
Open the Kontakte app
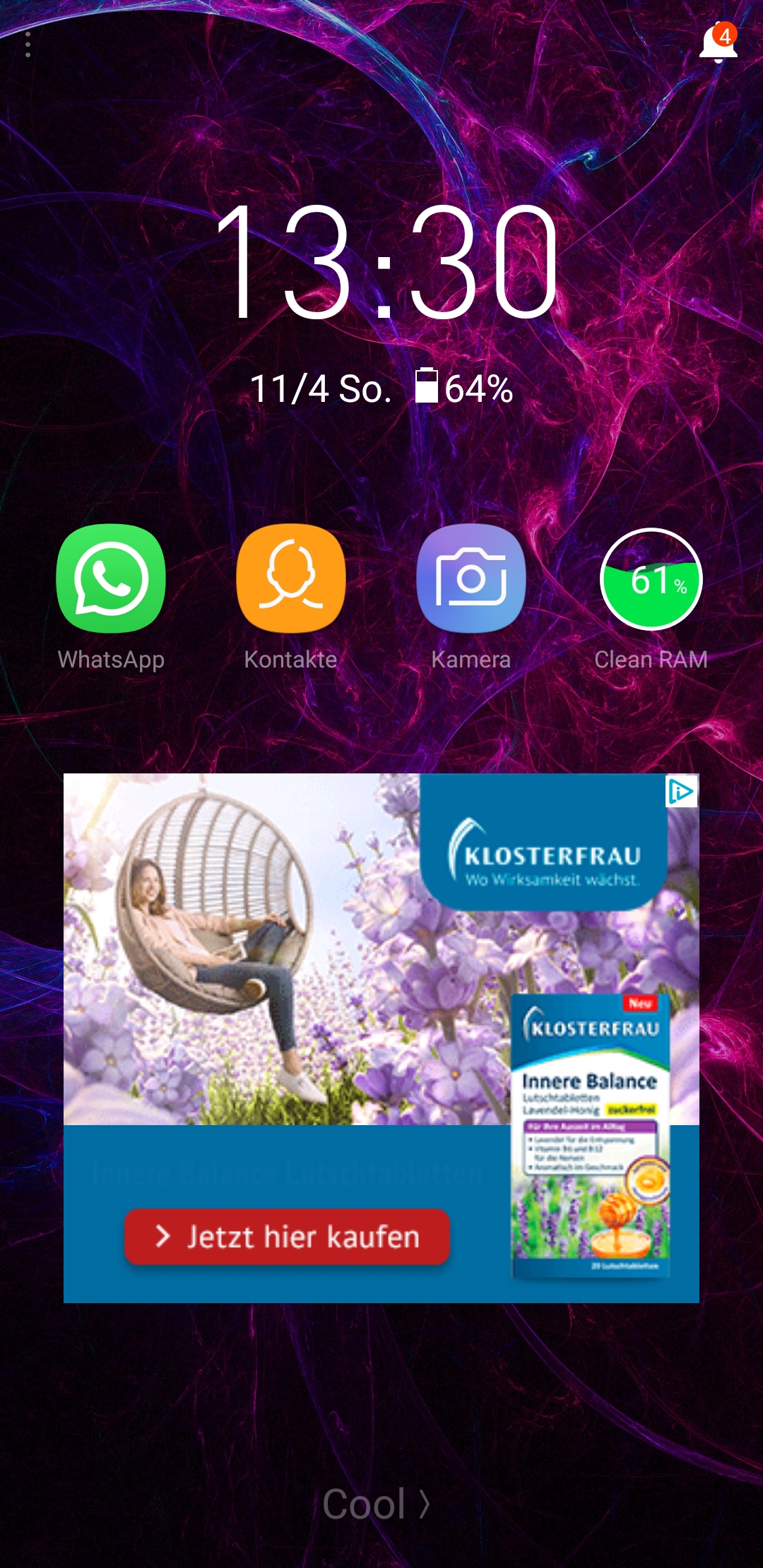(x=291, y=578)
